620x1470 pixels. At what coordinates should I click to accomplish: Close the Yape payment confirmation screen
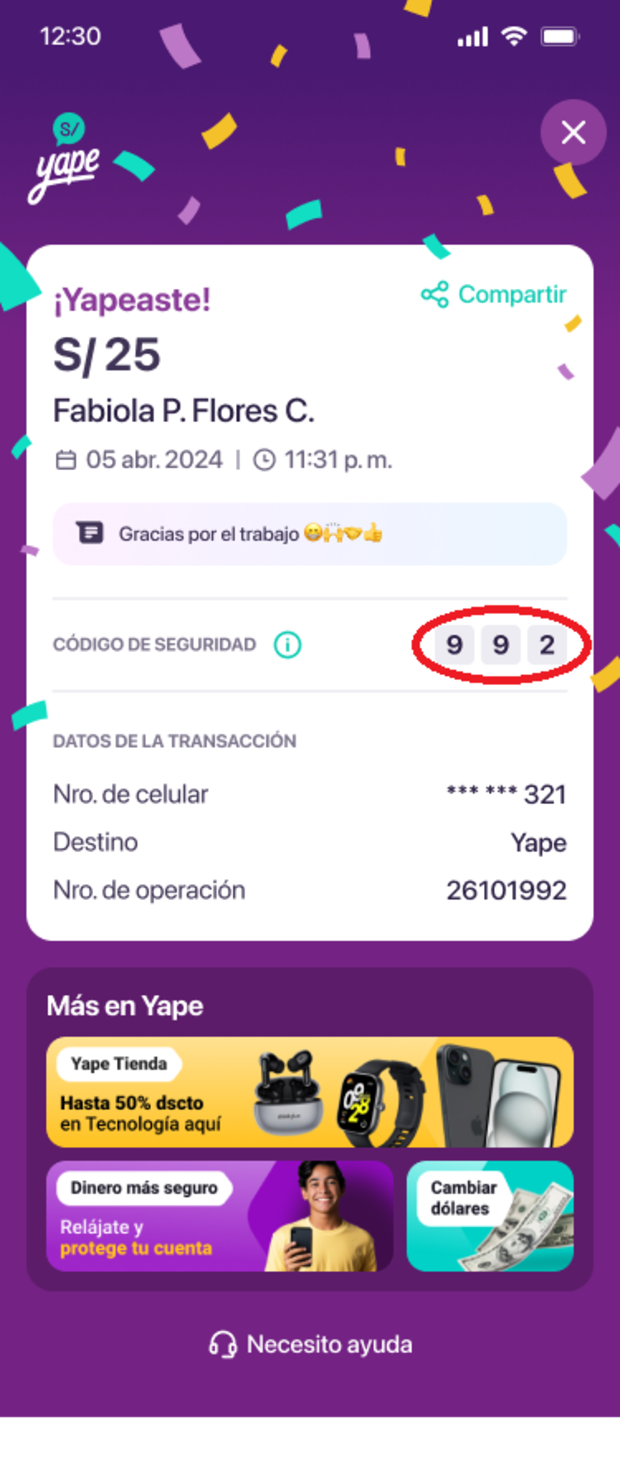pyautogui.click(x=573, y=132)
